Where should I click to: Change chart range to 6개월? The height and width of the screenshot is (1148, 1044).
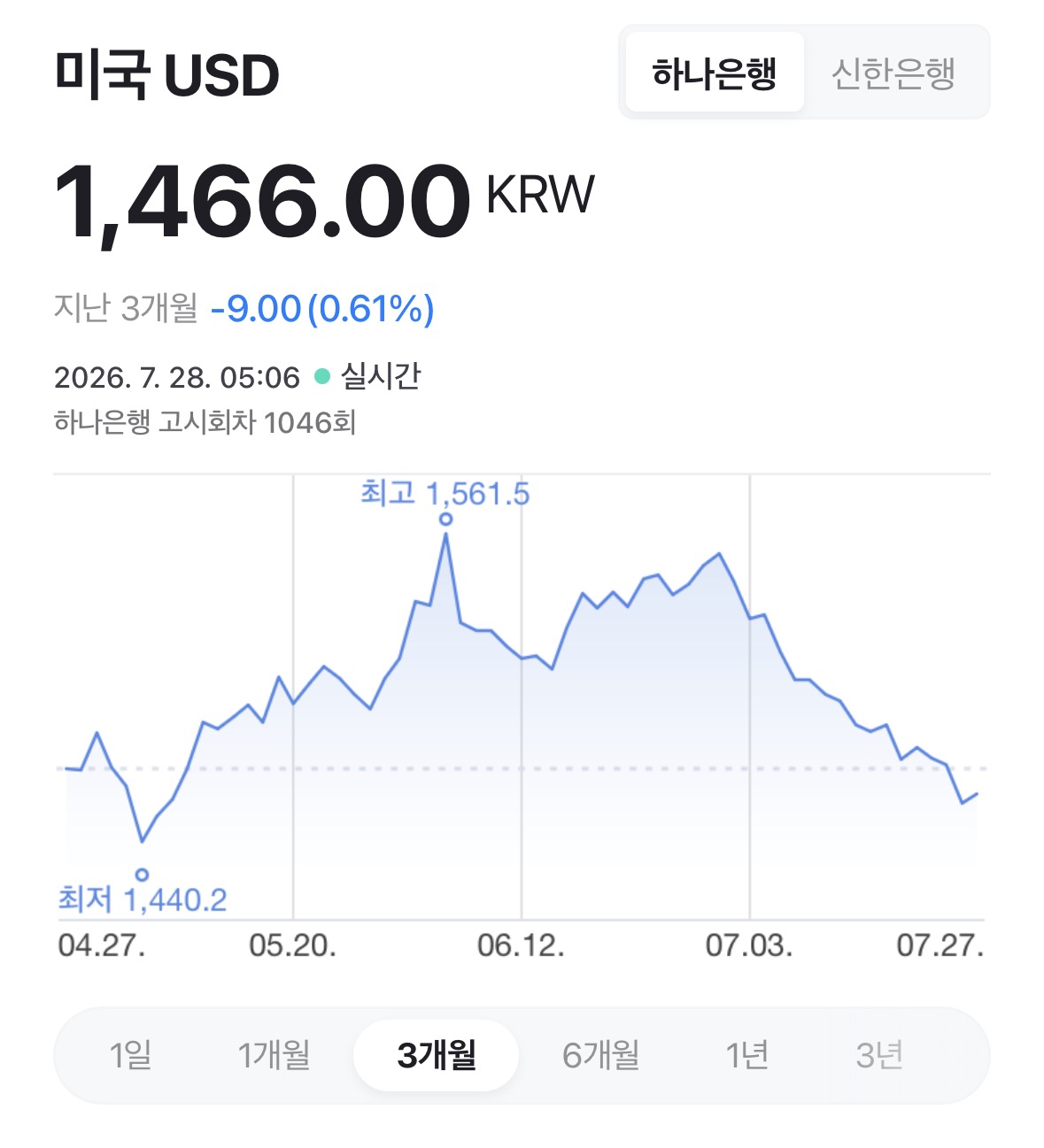600,1055
